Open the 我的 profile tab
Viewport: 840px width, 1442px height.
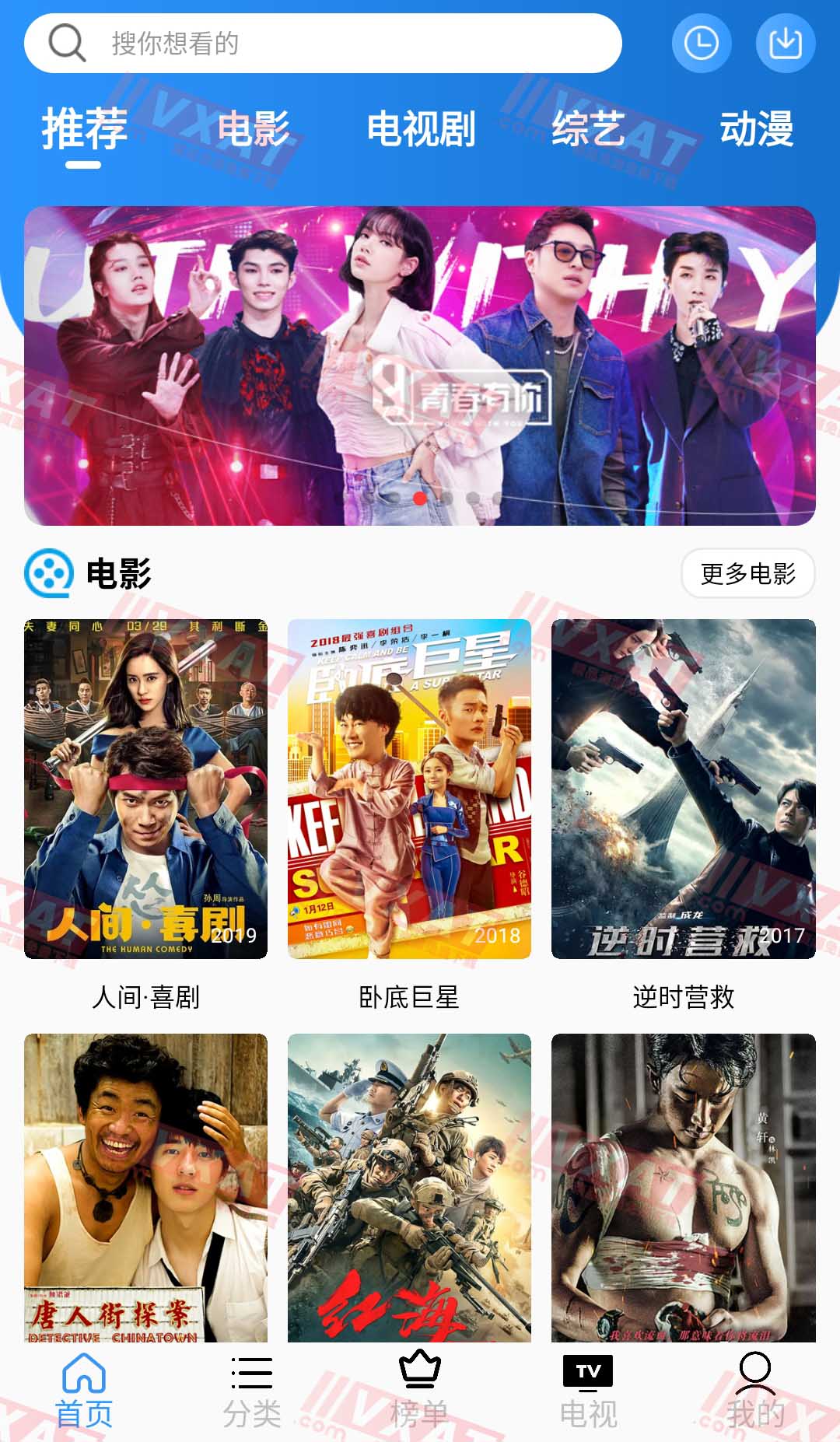755,1392
